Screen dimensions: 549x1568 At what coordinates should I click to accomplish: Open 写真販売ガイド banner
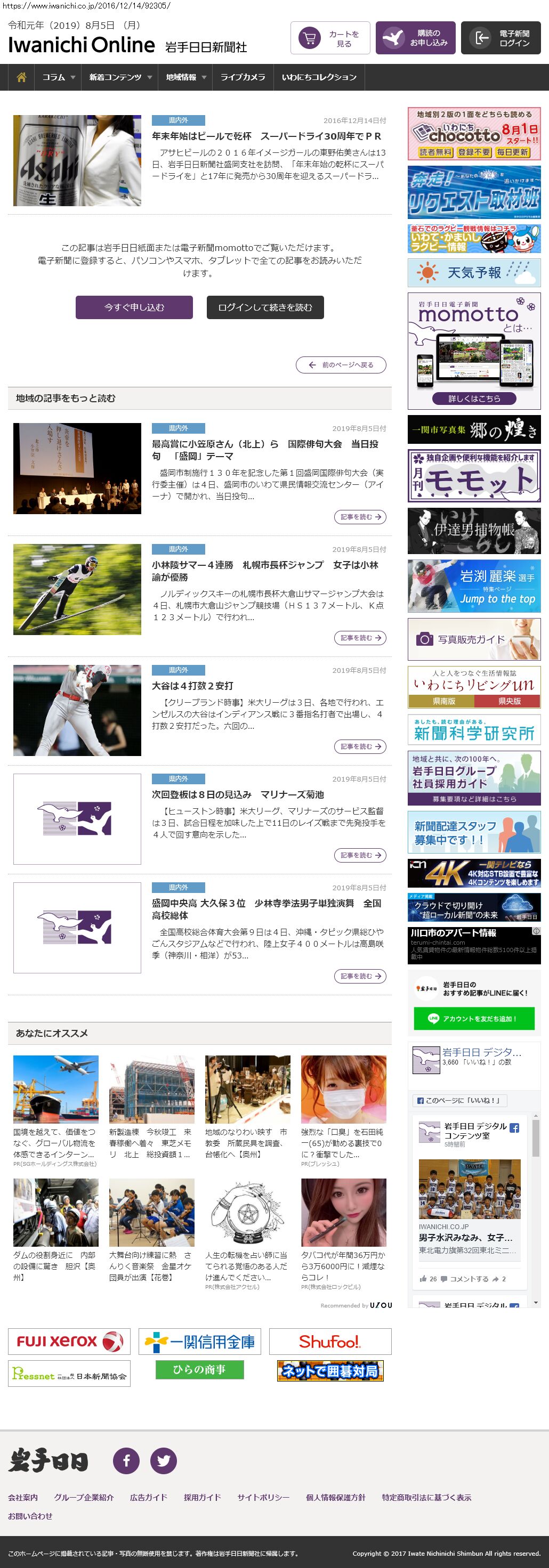(x=473, y=639)
